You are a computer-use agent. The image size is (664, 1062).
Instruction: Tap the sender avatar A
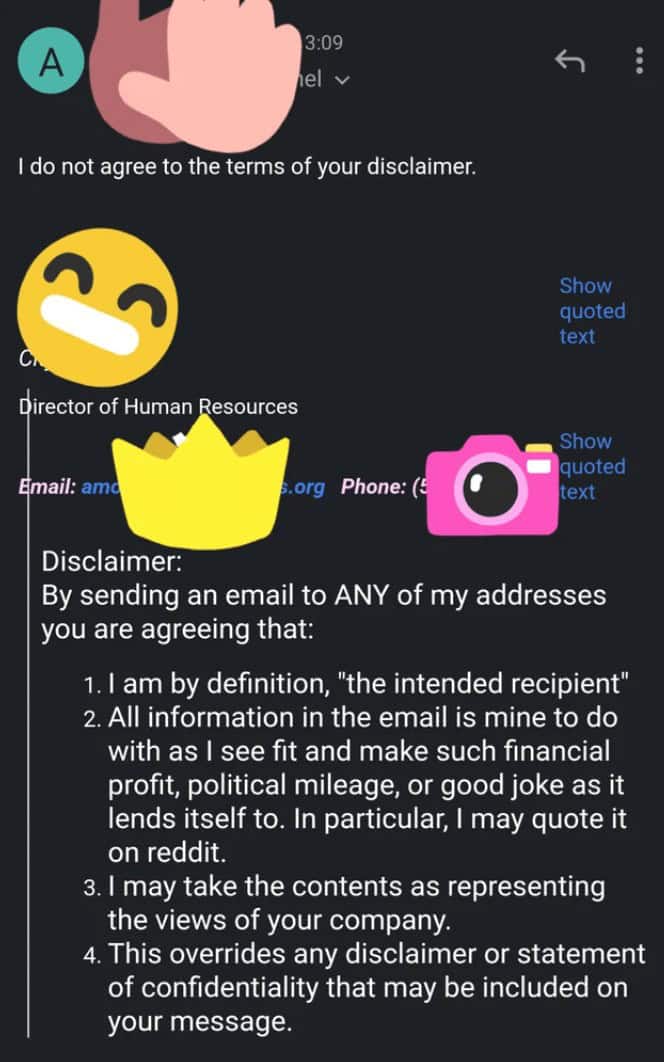click(x=50, y=63)
